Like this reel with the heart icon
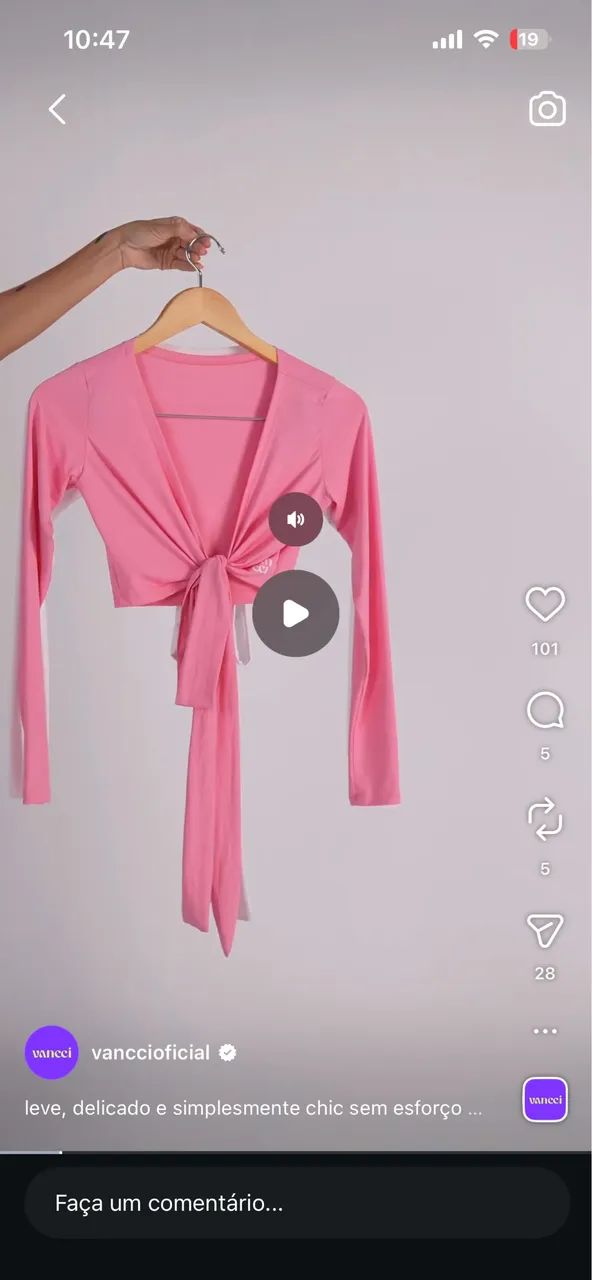The height and width of the screenshot is (1280, 592). [545, 604]
